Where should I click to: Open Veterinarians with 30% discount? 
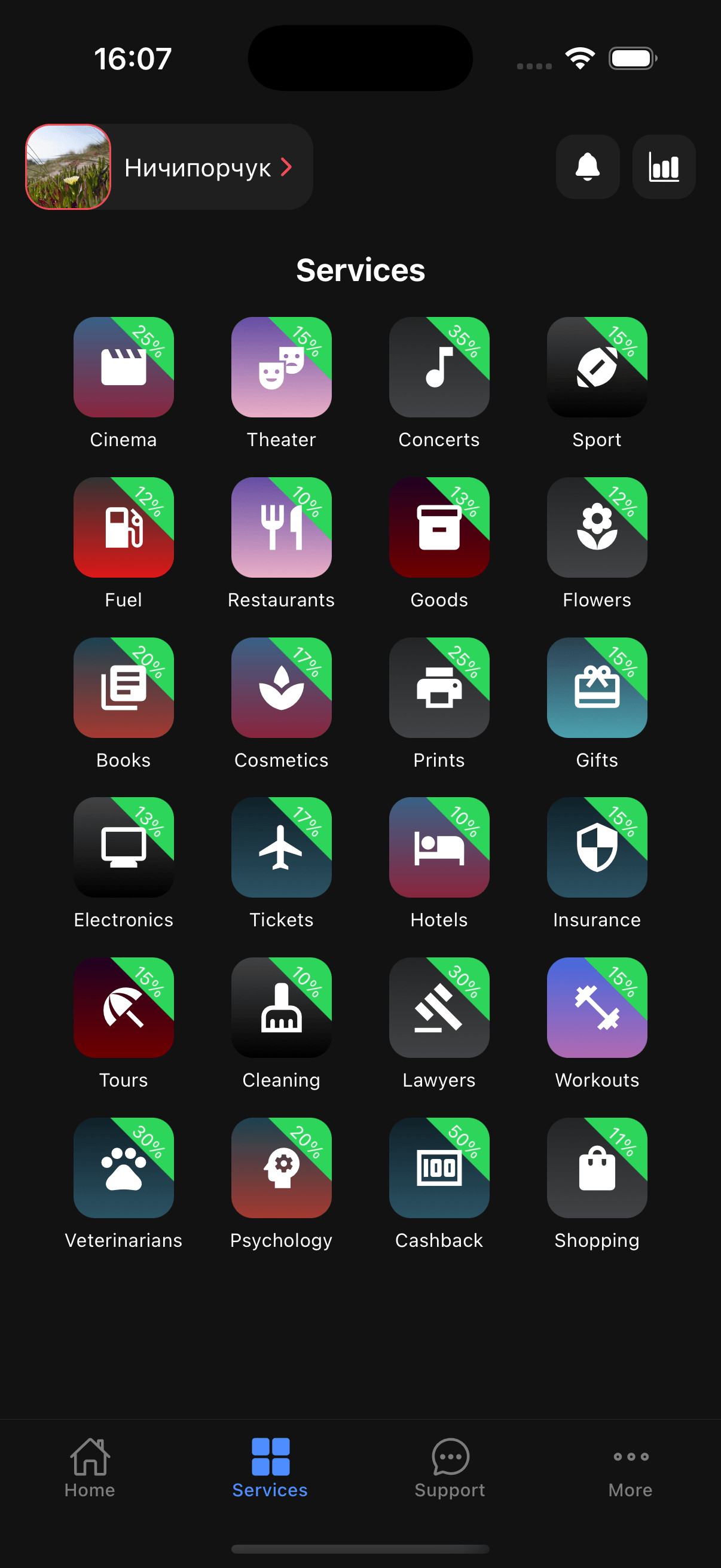tap(123, 1168)
